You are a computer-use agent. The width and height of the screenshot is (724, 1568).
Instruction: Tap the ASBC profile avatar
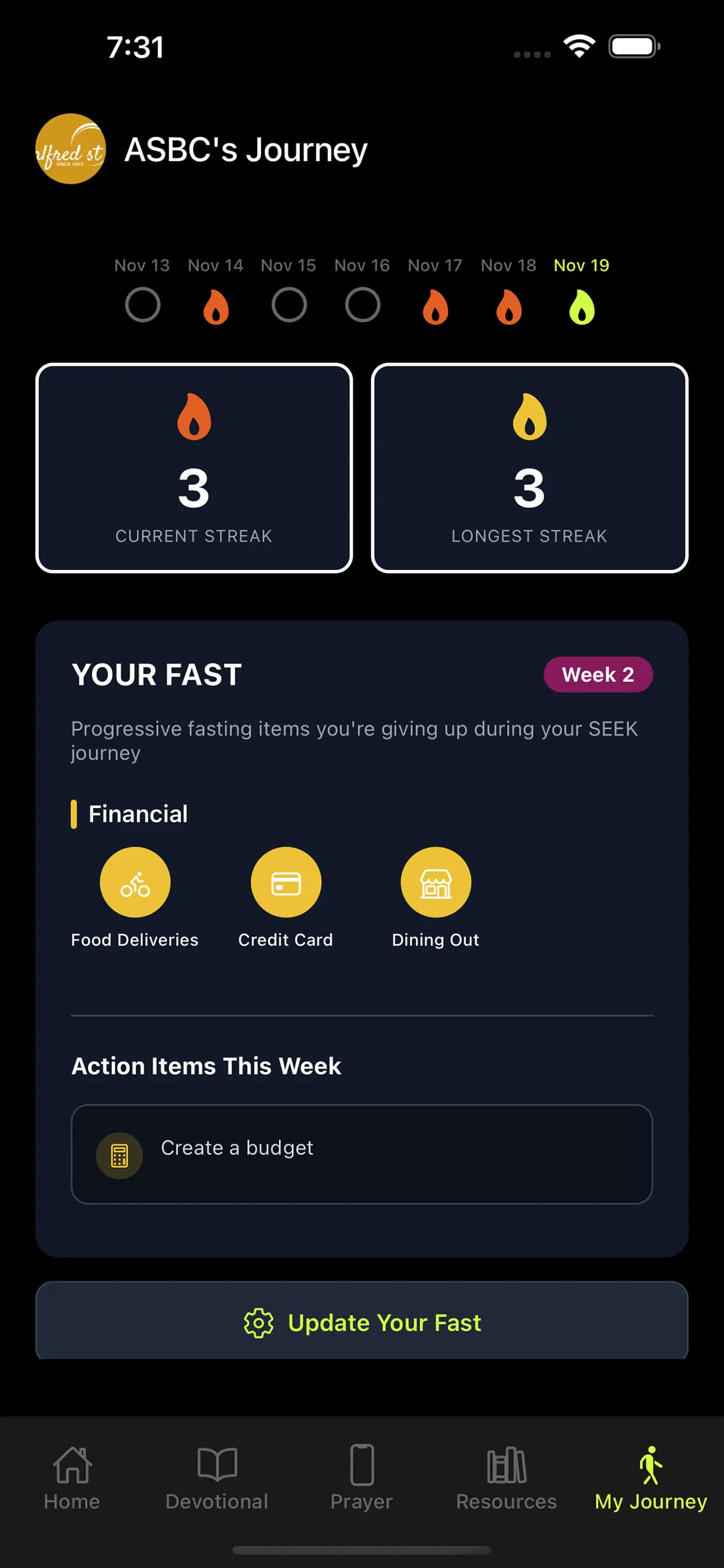tap(71, 149)
